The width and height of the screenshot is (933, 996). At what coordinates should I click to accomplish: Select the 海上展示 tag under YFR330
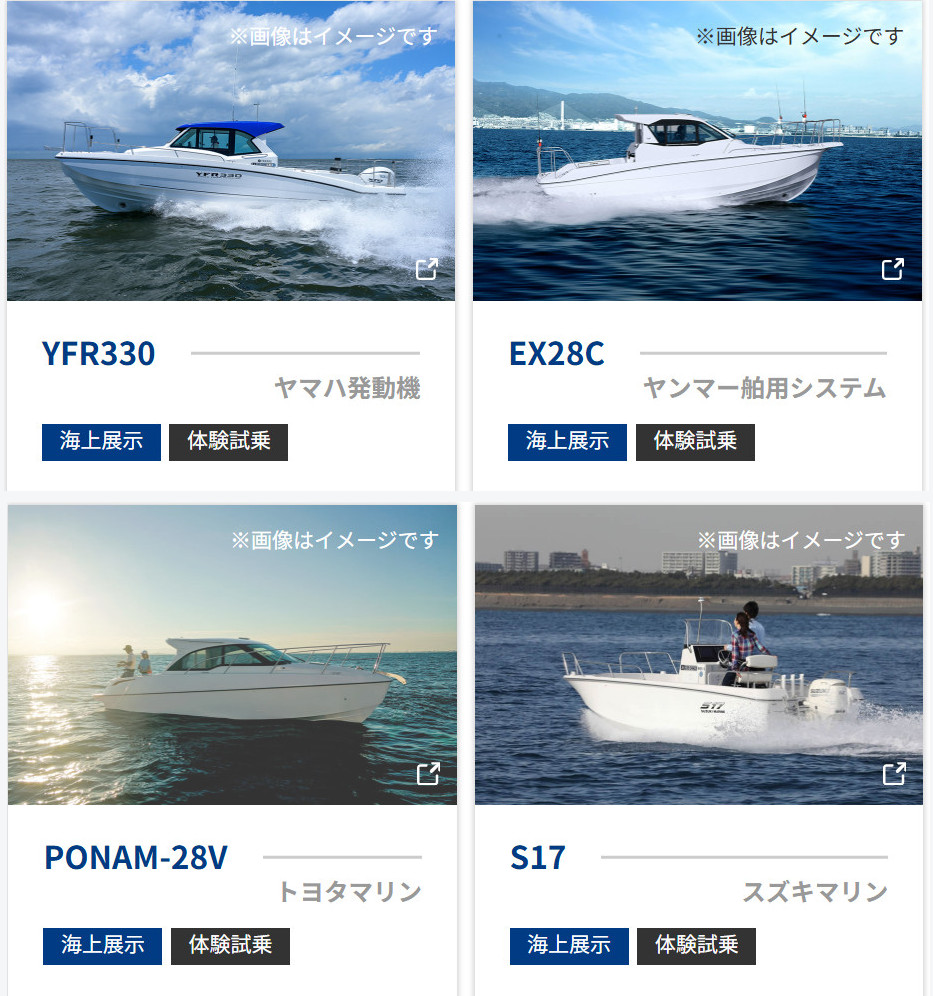[101, 442]
